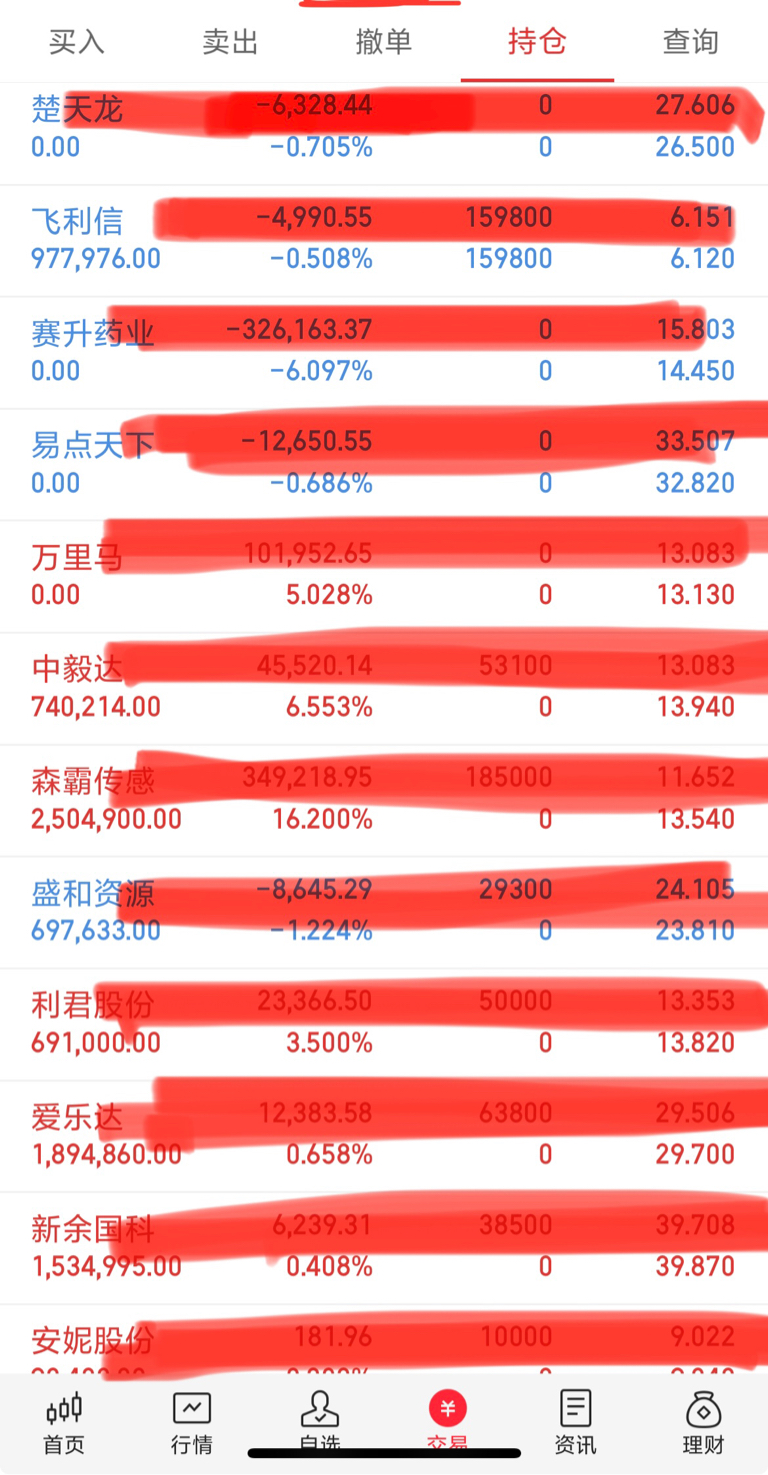Image resolution: width=768 pixels, height=1475 pixels.
Task: Open the 查询 tab
Action: [691, 42]
